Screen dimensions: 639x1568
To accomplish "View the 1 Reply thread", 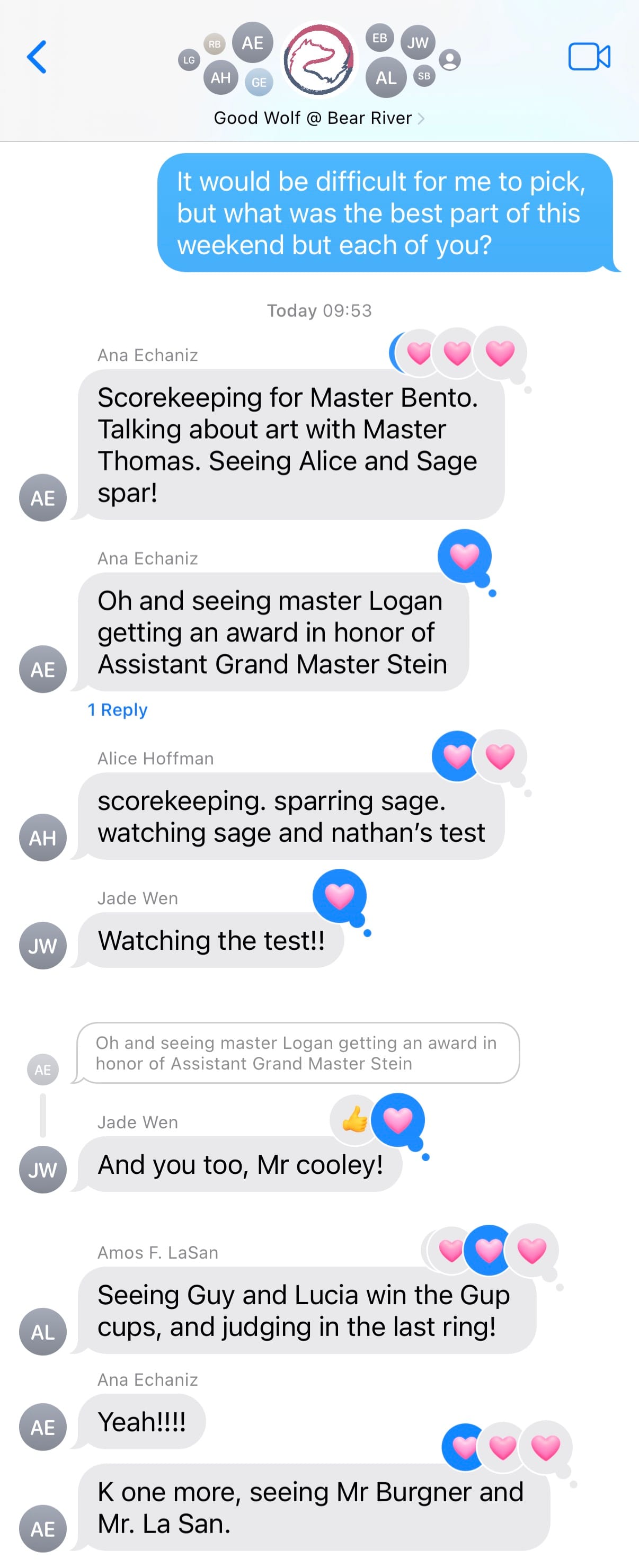I will [x=118, y=710].
